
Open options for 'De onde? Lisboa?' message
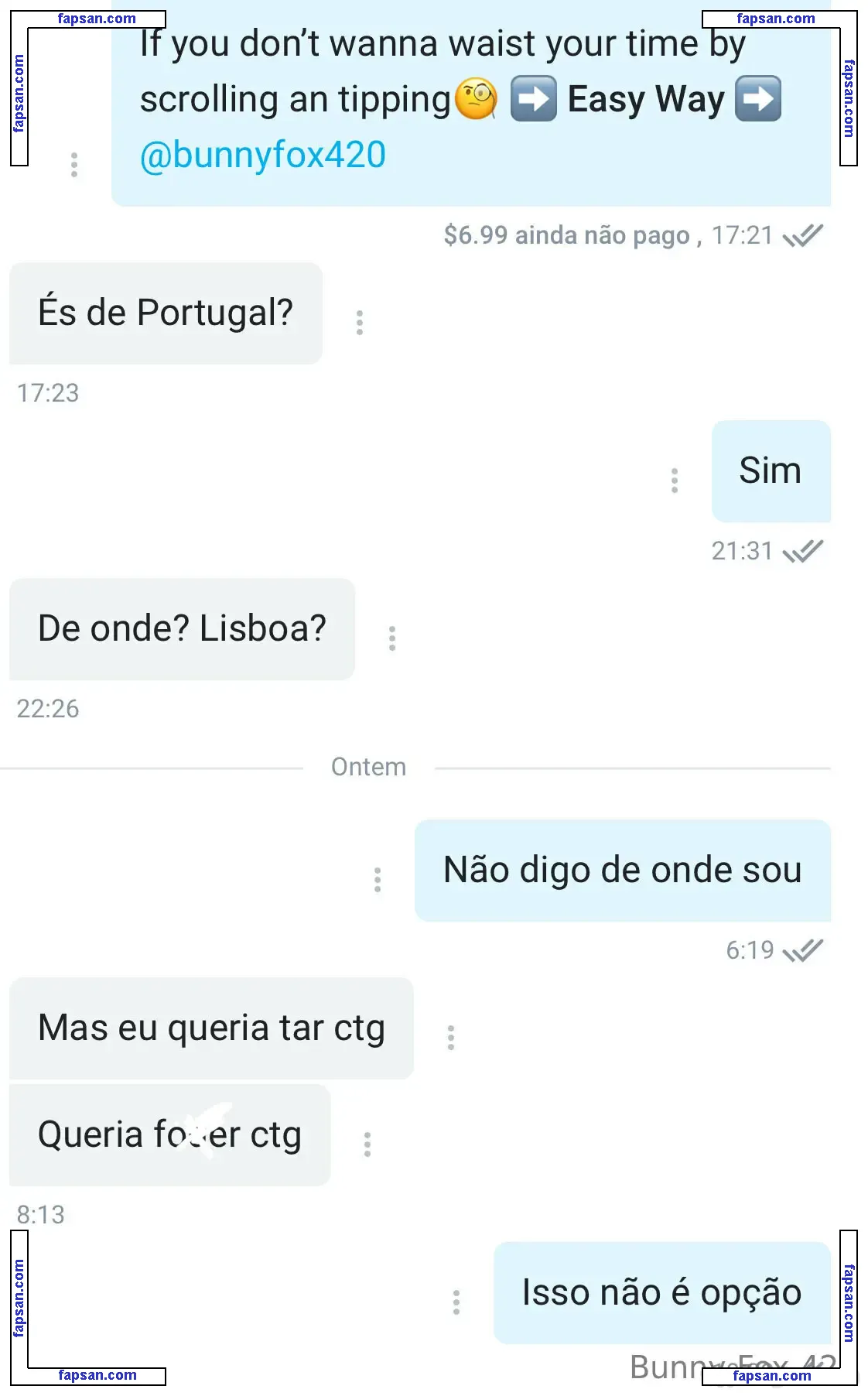click(392, 638)
